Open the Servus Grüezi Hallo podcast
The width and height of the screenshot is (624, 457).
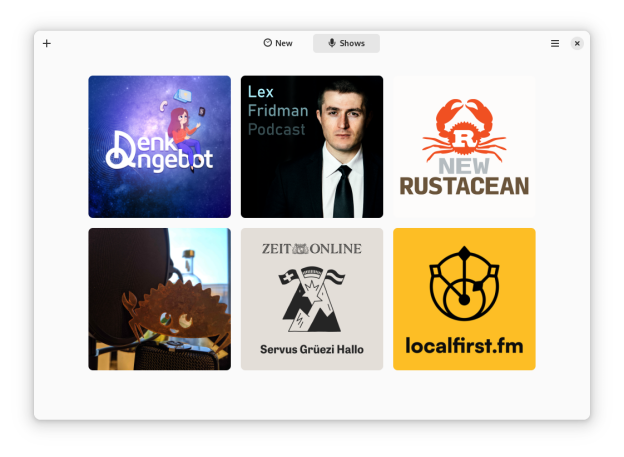312,299
